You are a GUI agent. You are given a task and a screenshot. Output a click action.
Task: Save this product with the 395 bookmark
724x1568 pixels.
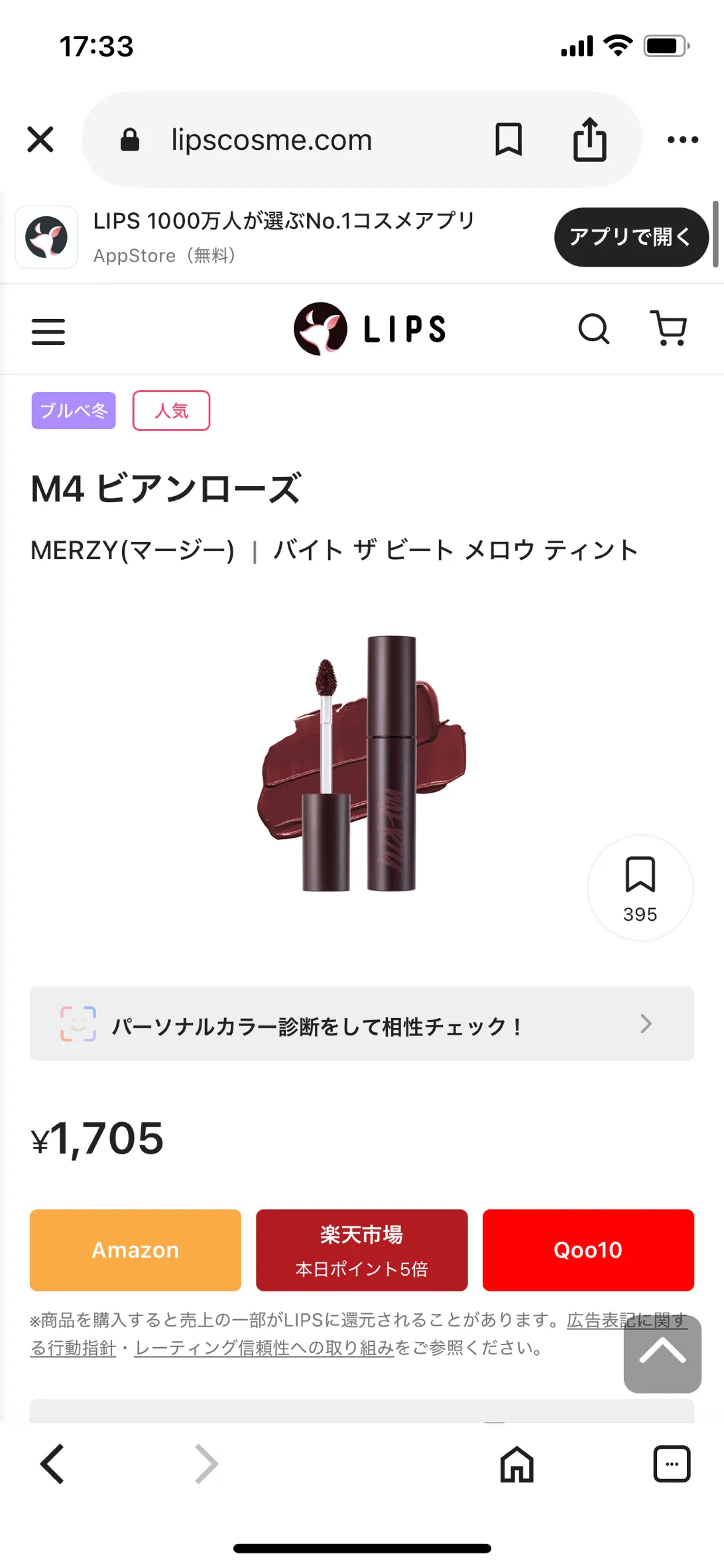click(640, 887)
